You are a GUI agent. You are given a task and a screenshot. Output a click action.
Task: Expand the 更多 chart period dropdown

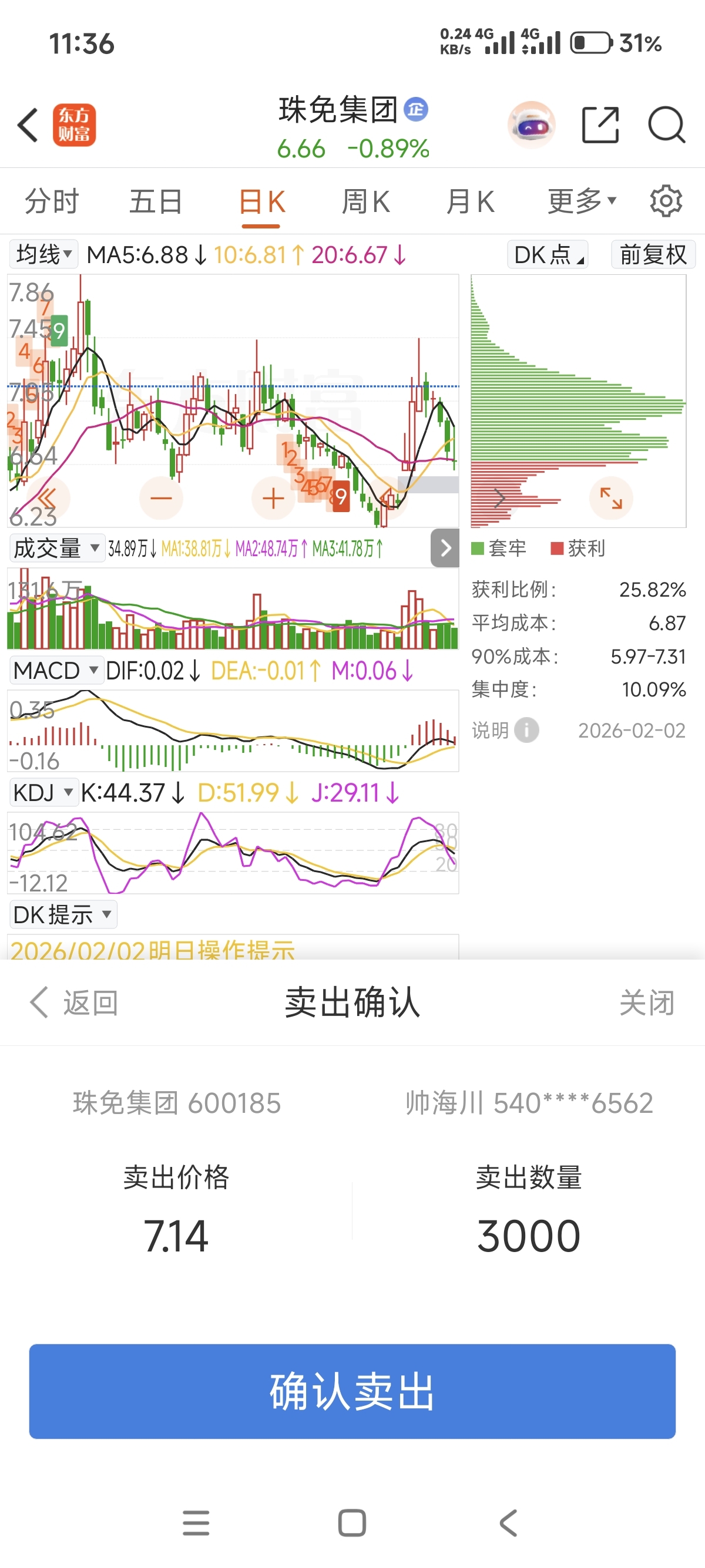coord(582,201)
